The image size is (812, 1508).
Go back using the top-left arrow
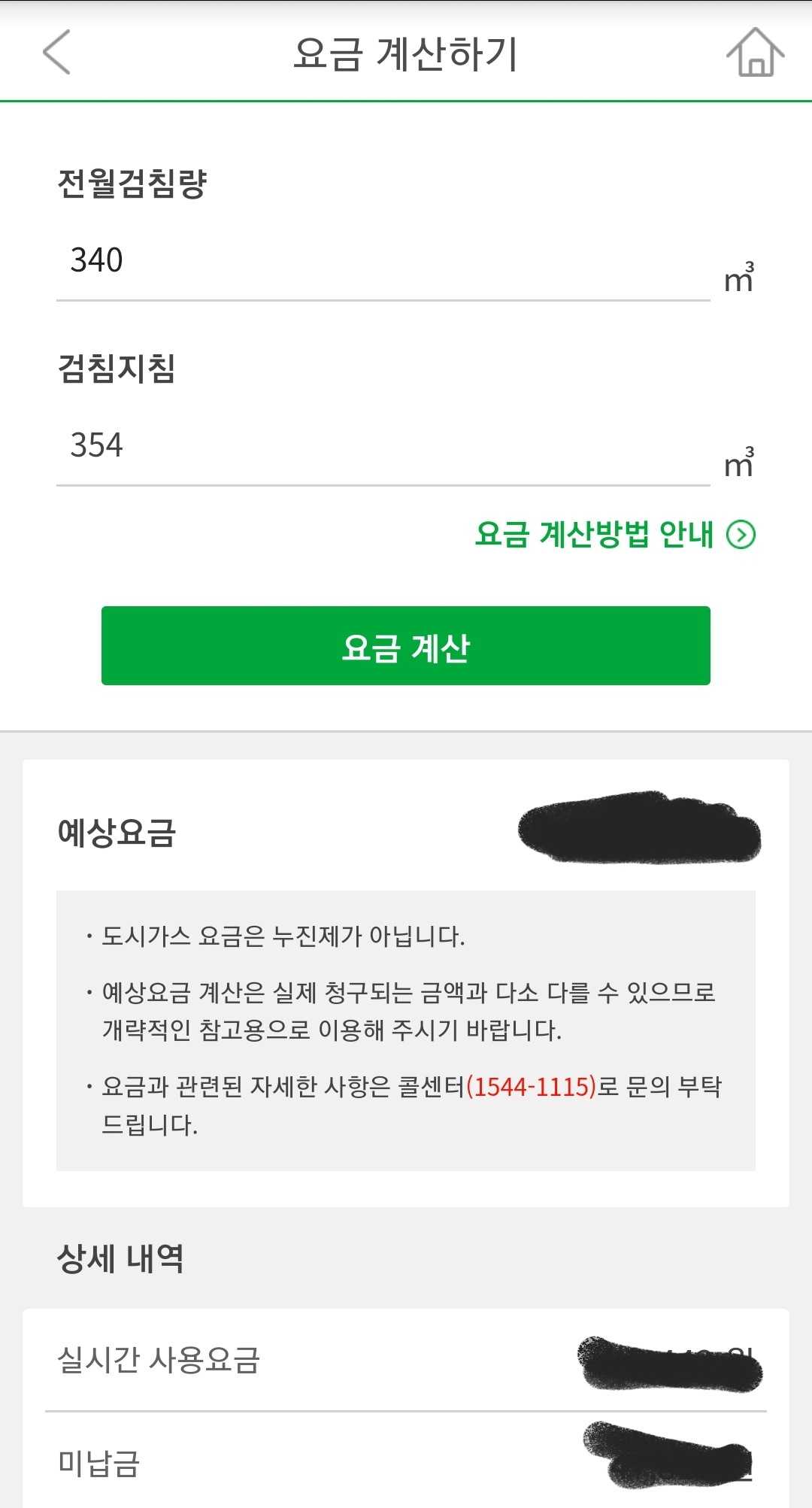tap(57, 53)
